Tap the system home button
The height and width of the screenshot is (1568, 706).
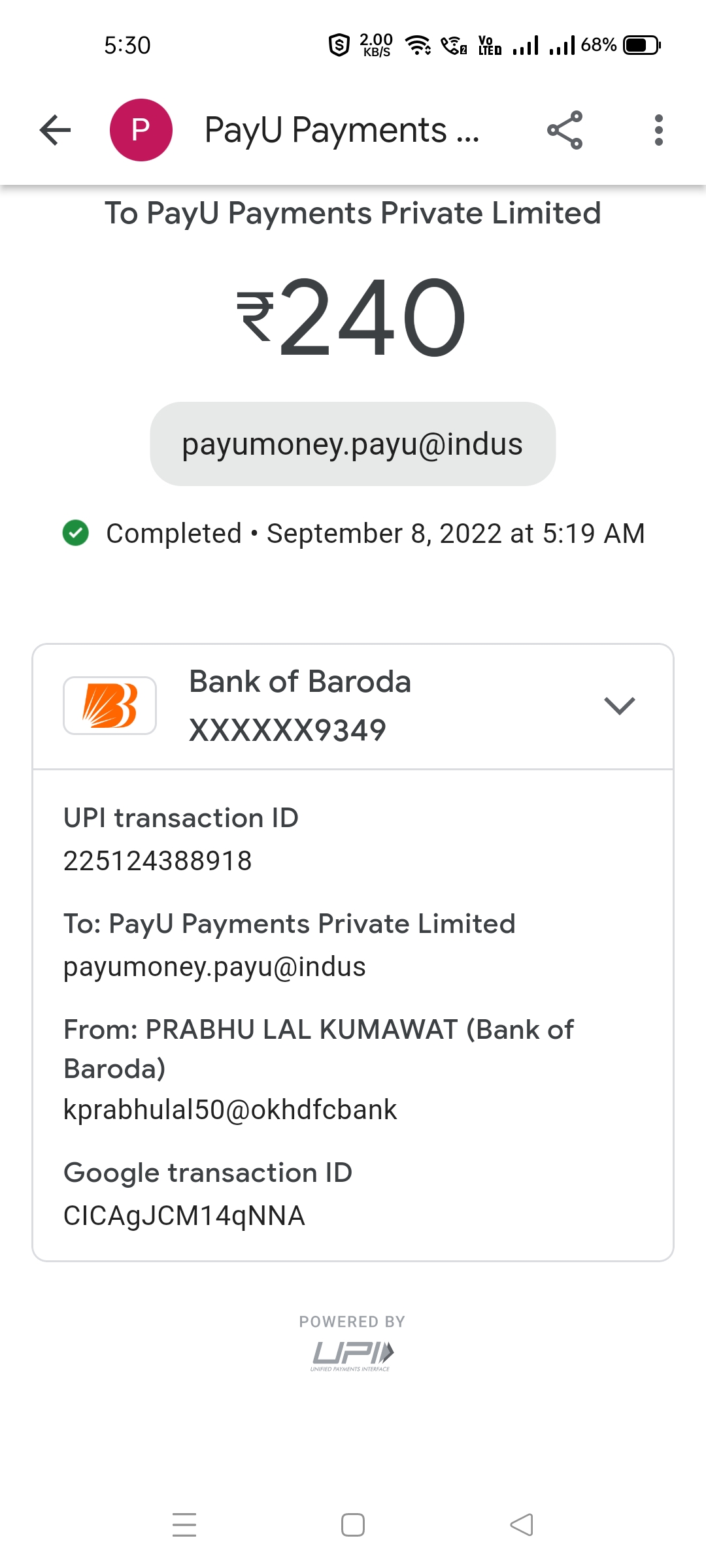pos(353,1525)
